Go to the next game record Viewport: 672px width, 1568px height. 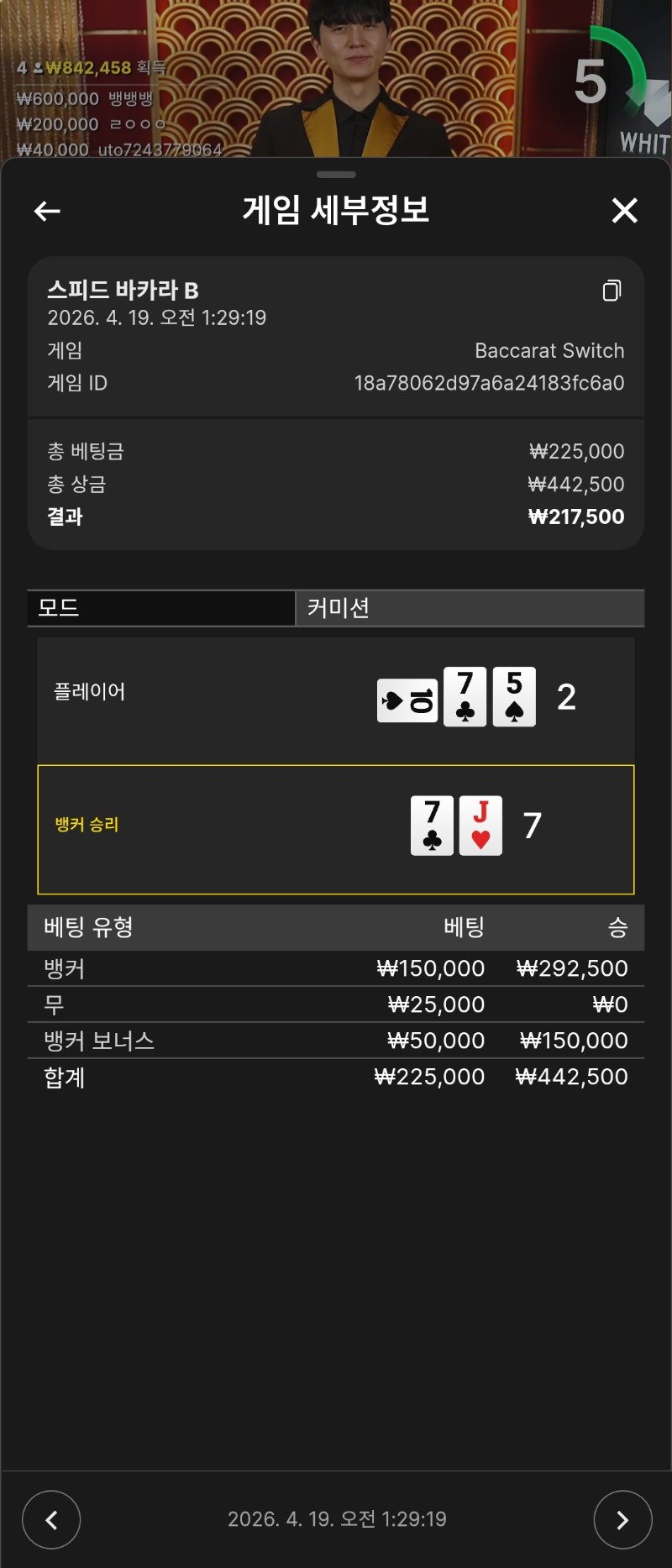coord(622,1519)
